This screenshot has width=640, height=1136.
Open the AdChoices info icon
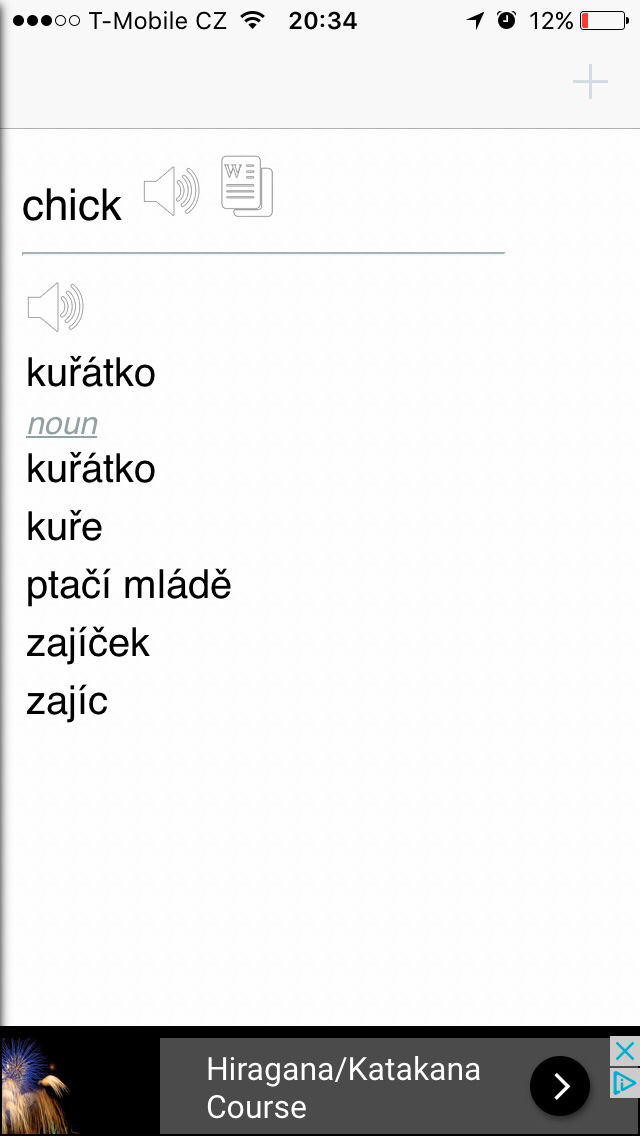click(x=624, y=1083)
